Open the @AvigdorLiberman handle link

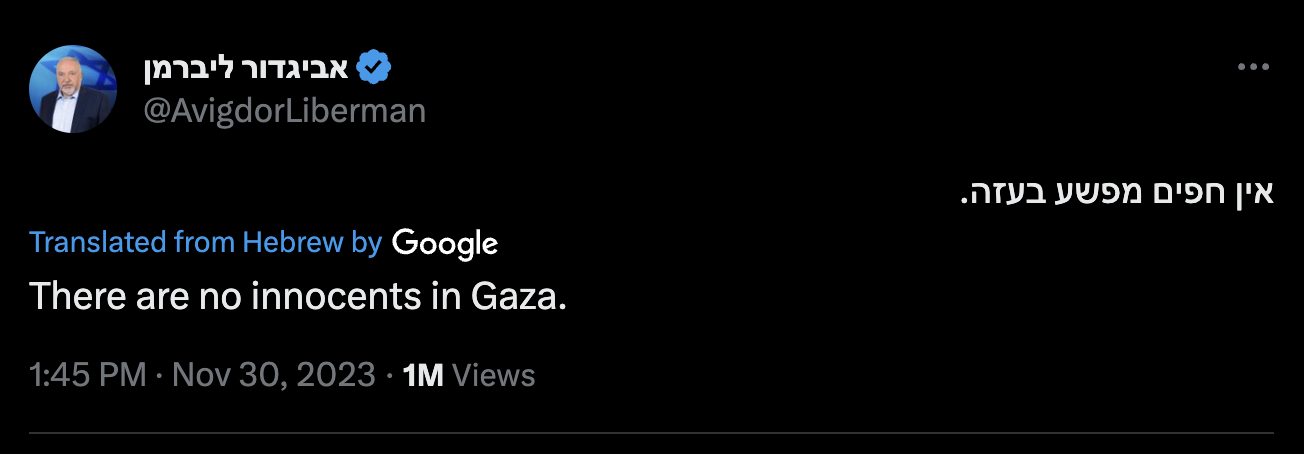[284, 111]
